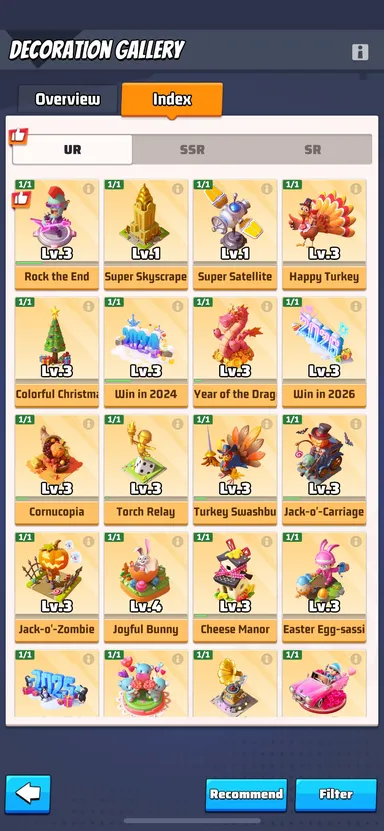View the Super Skyscraper decoration card
This screenshot has height=831, width=384.
tap(146, 235)
